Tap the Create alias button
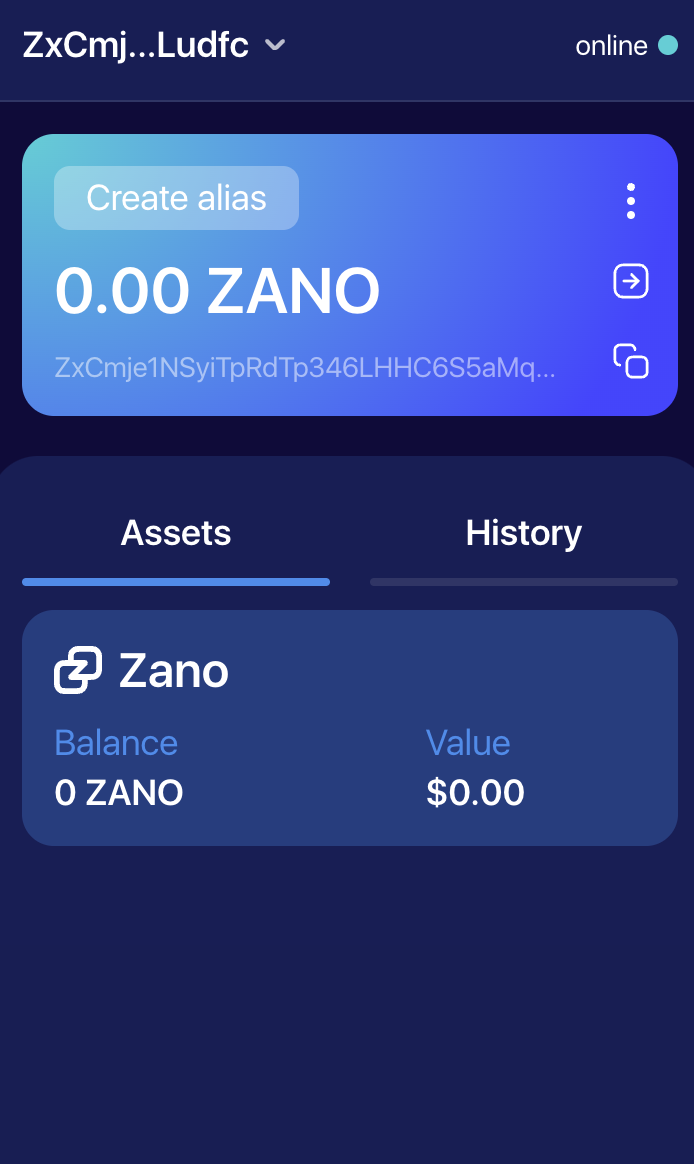 coord(176,198)
